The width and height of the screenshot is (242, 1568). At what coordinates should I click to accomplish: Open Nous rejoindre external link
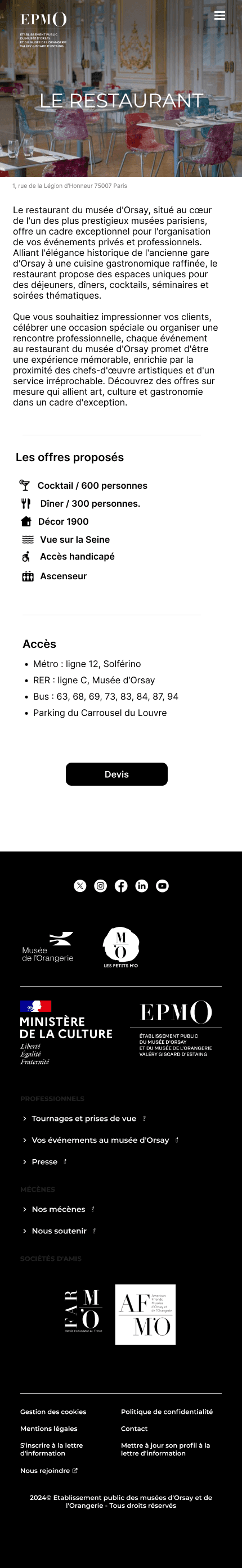49,1470
